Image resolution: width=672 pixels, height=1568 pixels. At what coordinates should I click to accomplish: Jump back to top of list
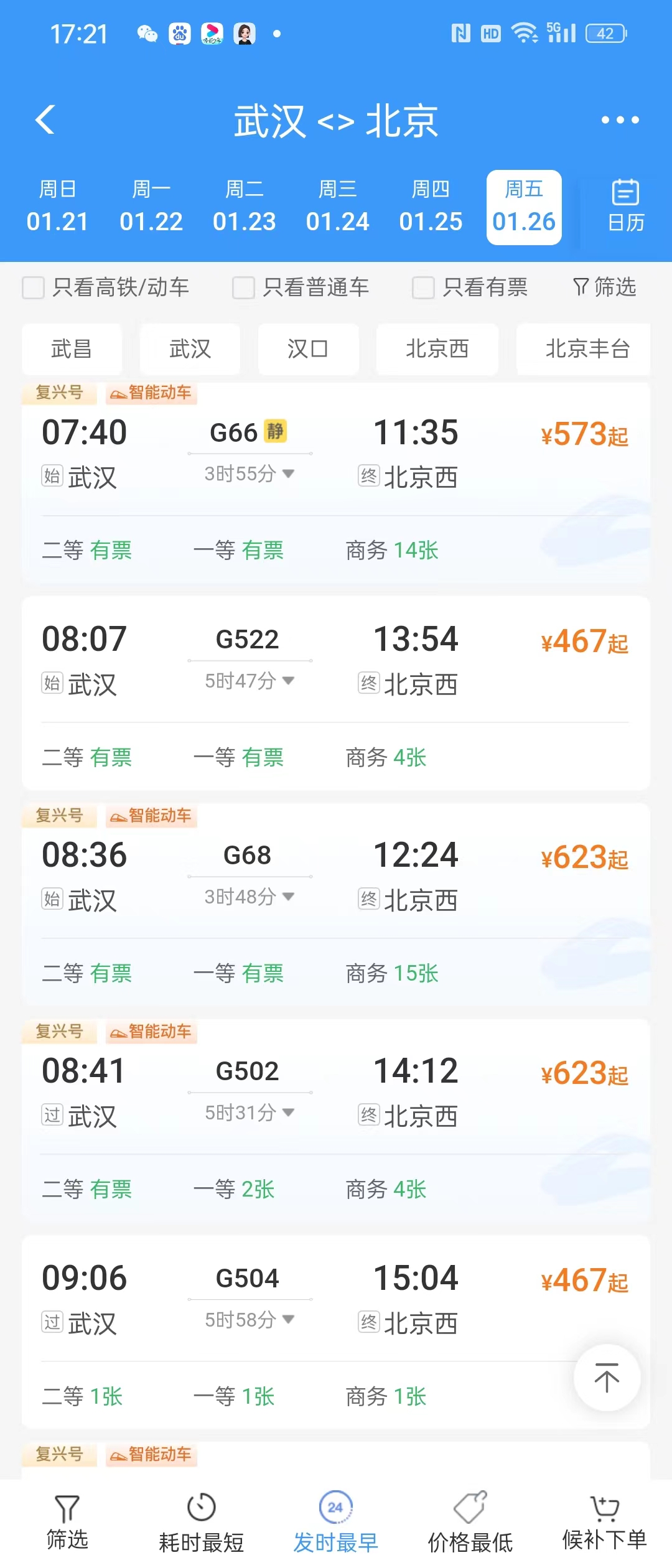(x=607, y=1377)
